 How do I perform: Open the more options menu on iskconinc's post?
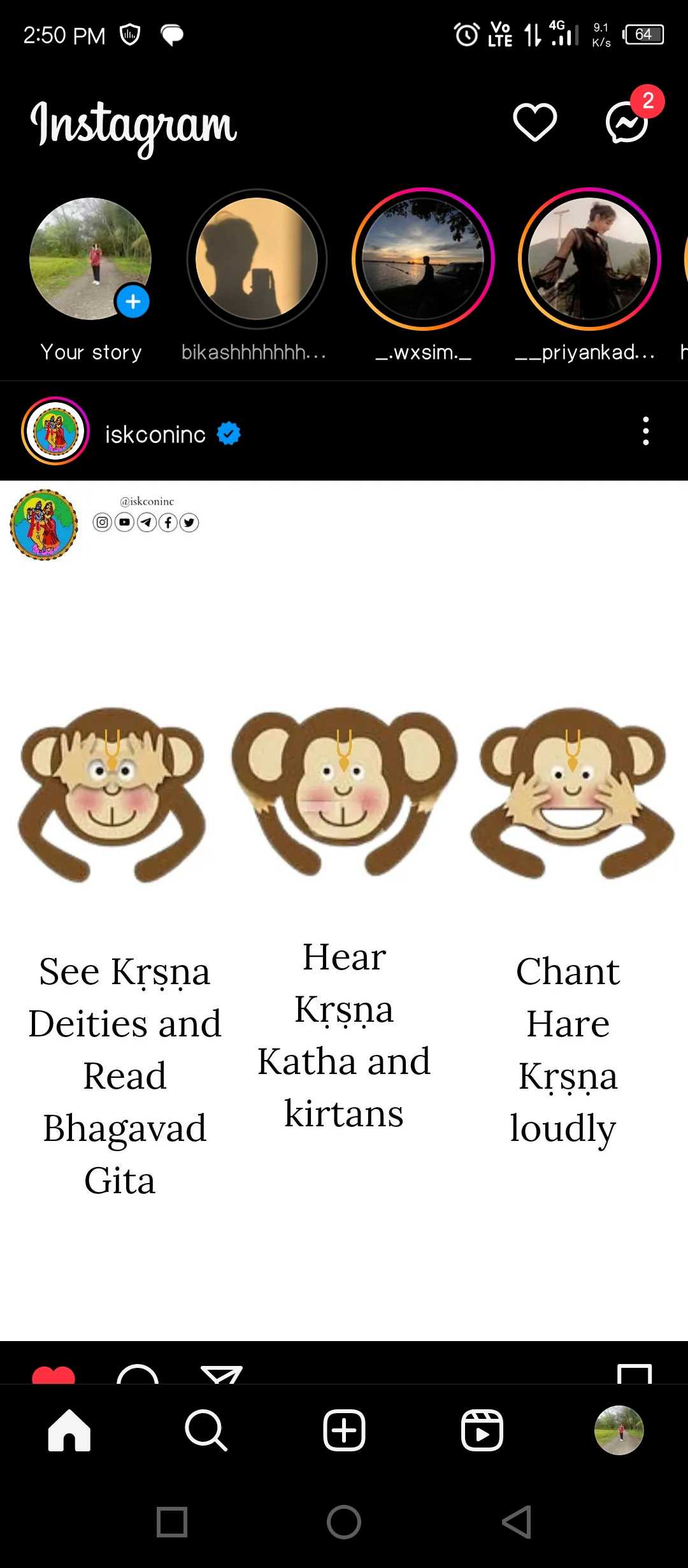645,432
